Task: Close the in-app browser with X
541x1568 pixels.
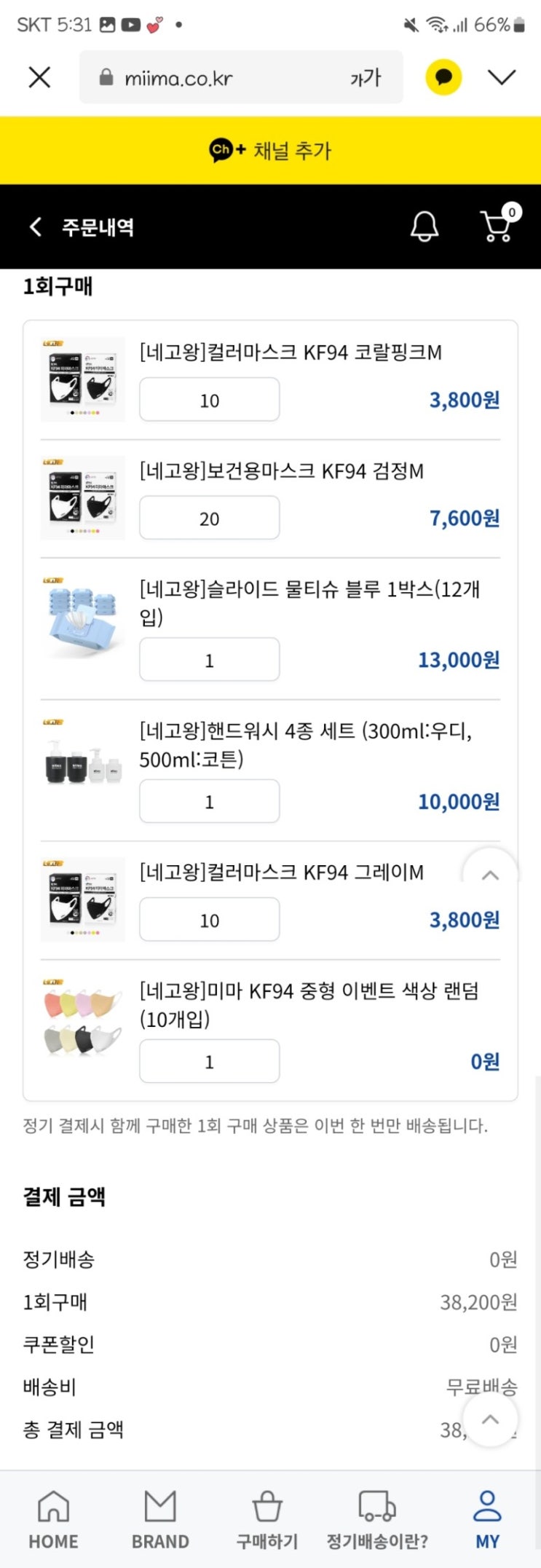Action: click(39, 77)
